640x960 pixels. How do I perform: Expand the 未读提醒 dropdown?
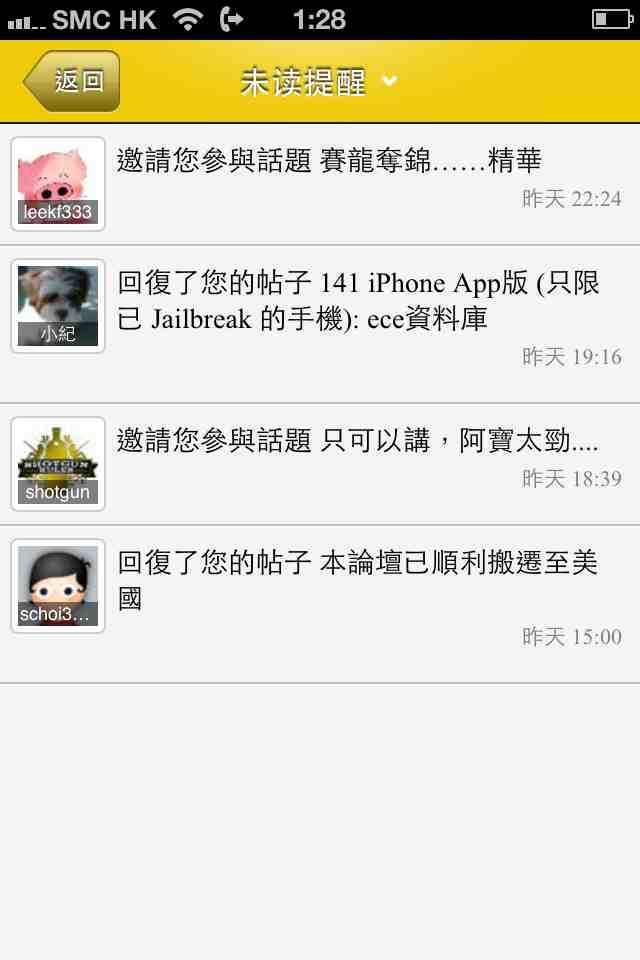[319, 82]
